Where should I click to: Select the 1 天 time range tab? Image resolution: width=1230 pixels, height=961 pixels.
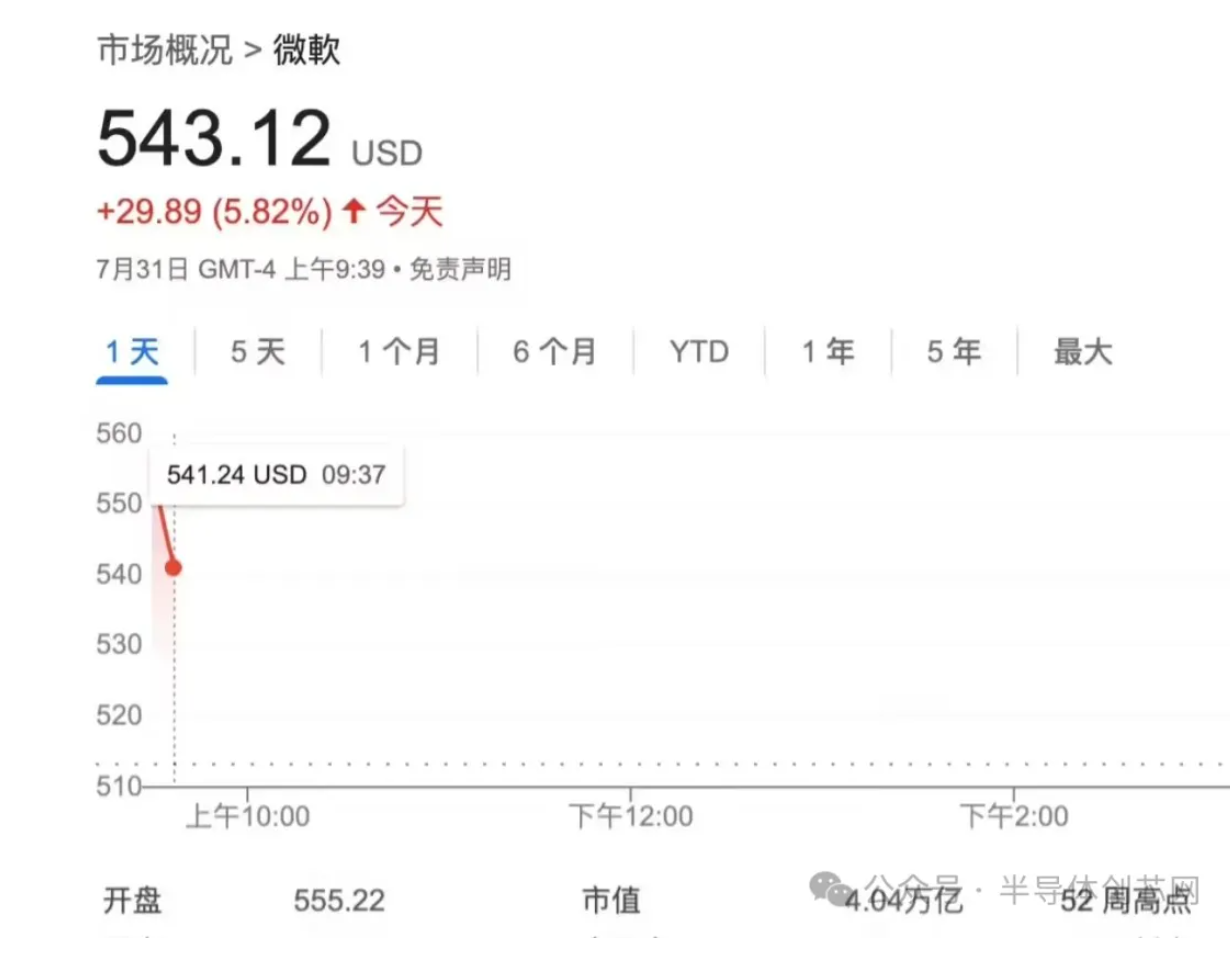click(x=132, y=352)
